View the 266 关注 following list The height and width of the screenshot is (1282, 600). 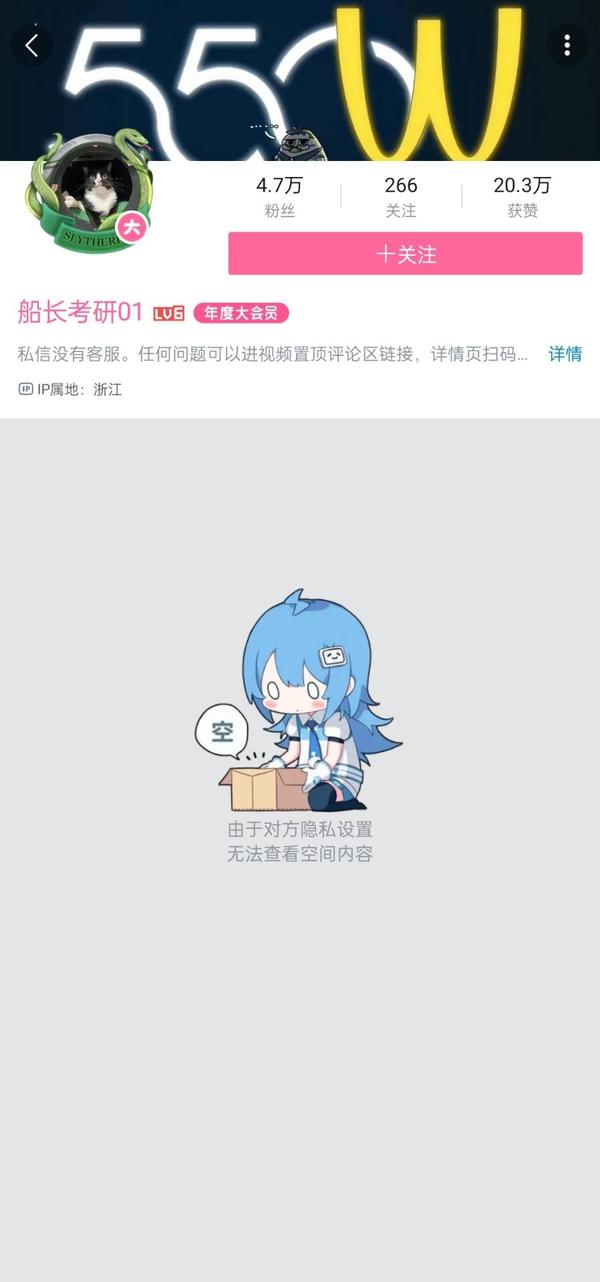click(x=401, y=197)
